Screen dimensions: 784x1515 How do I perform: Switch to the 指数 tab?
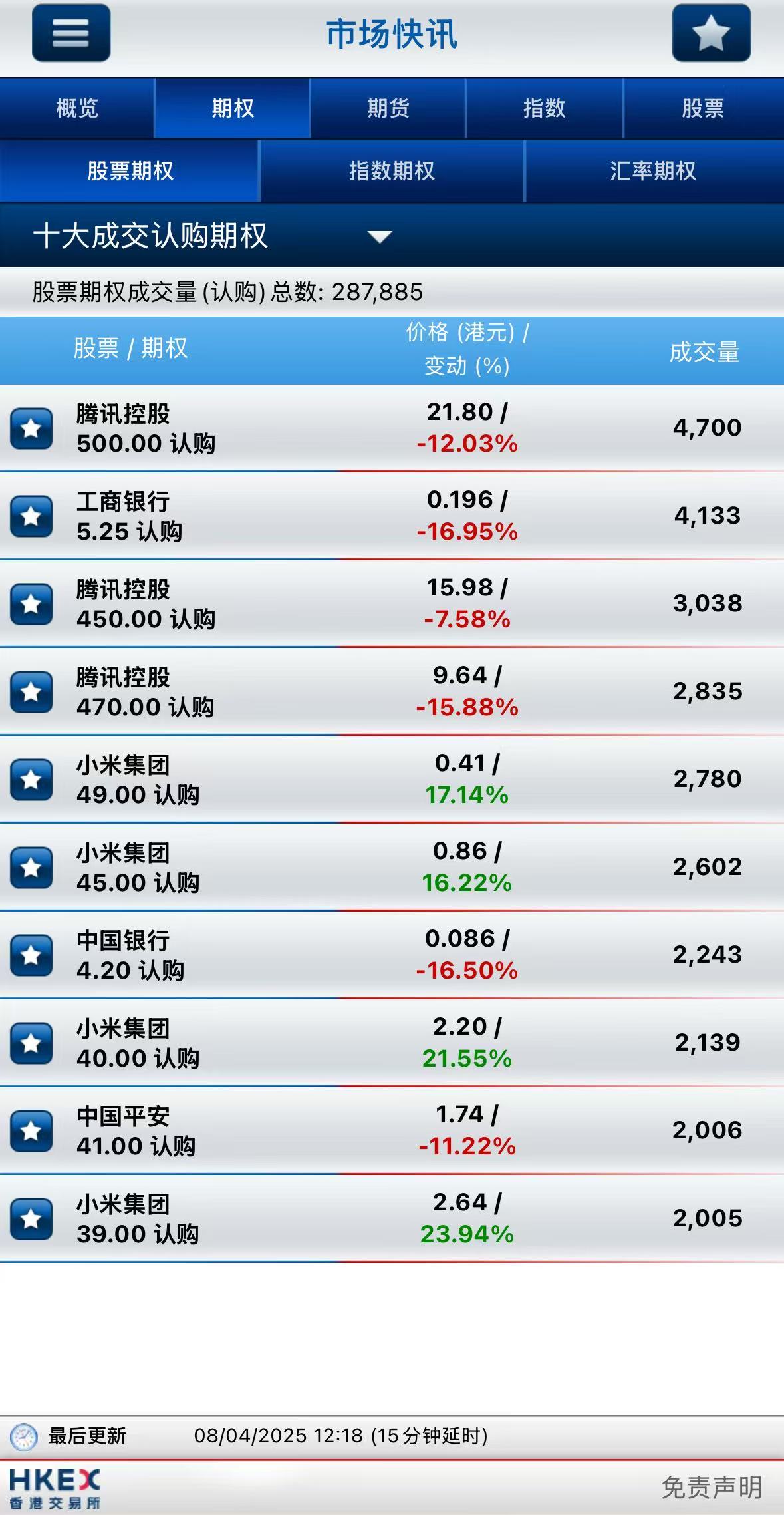[544, 108]
